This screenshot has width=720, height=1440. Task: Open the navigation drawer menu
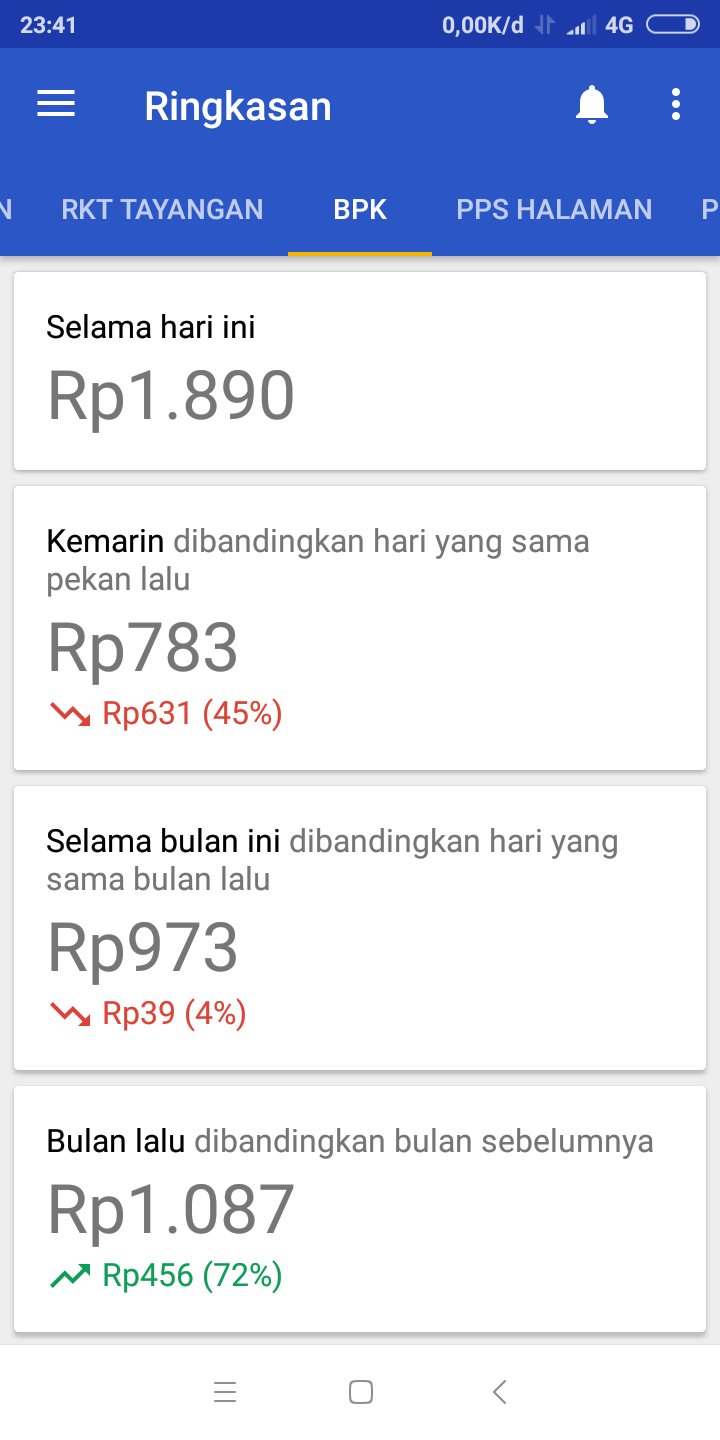tap(56, 103)
